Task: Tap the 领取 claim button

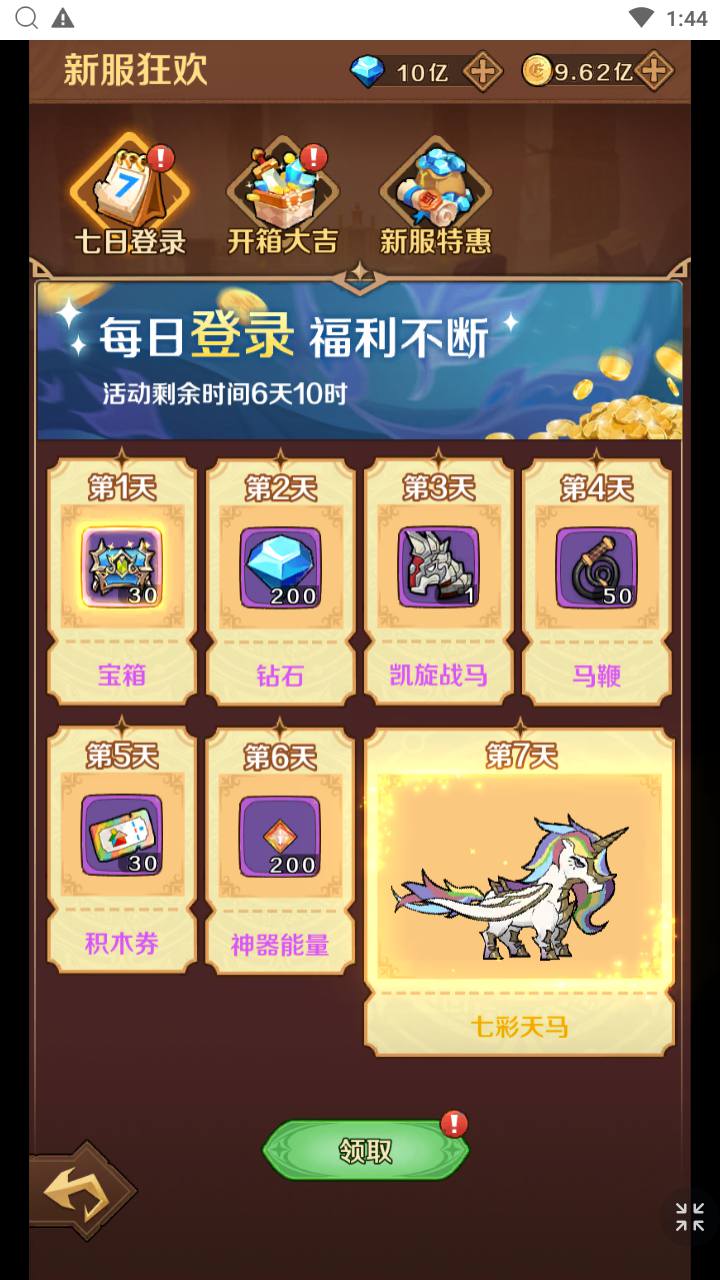Action: [x=366, y=1151]
